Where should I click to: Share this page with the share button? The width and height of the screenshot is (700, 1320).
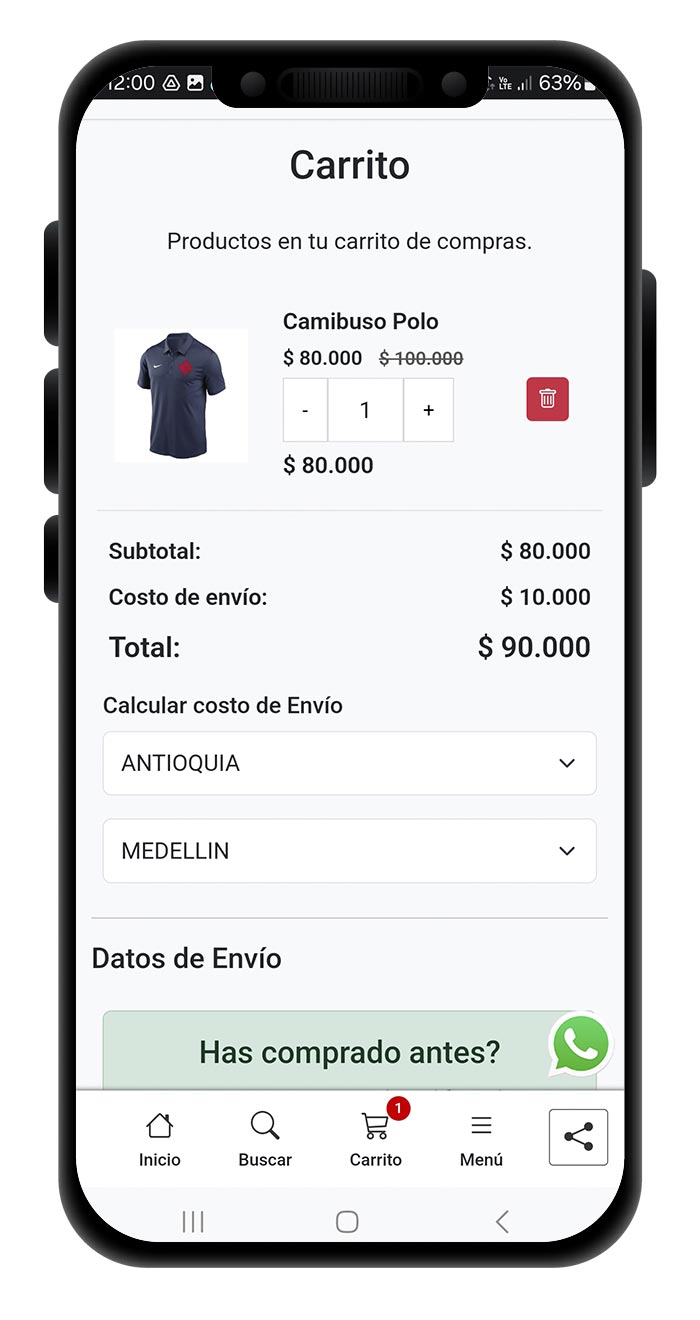(x=578, y=1137)
